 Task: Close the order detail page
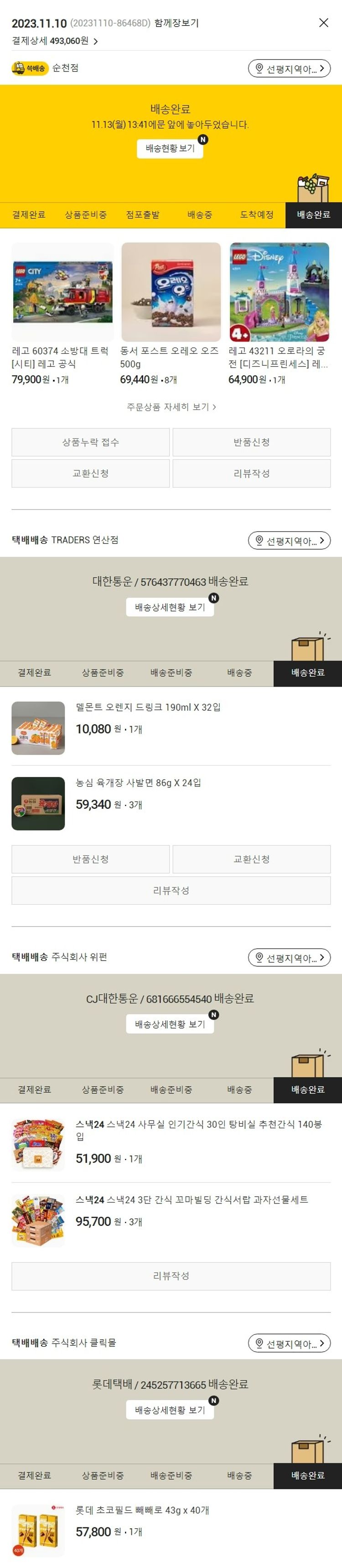324,22
